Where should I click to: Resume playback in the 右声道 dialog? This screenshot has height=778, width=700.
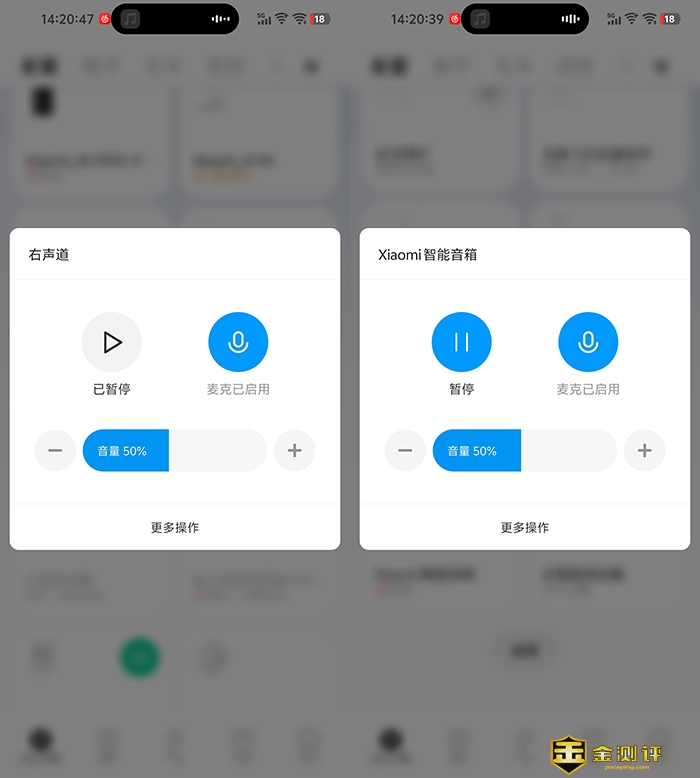[x=111, y=342]
